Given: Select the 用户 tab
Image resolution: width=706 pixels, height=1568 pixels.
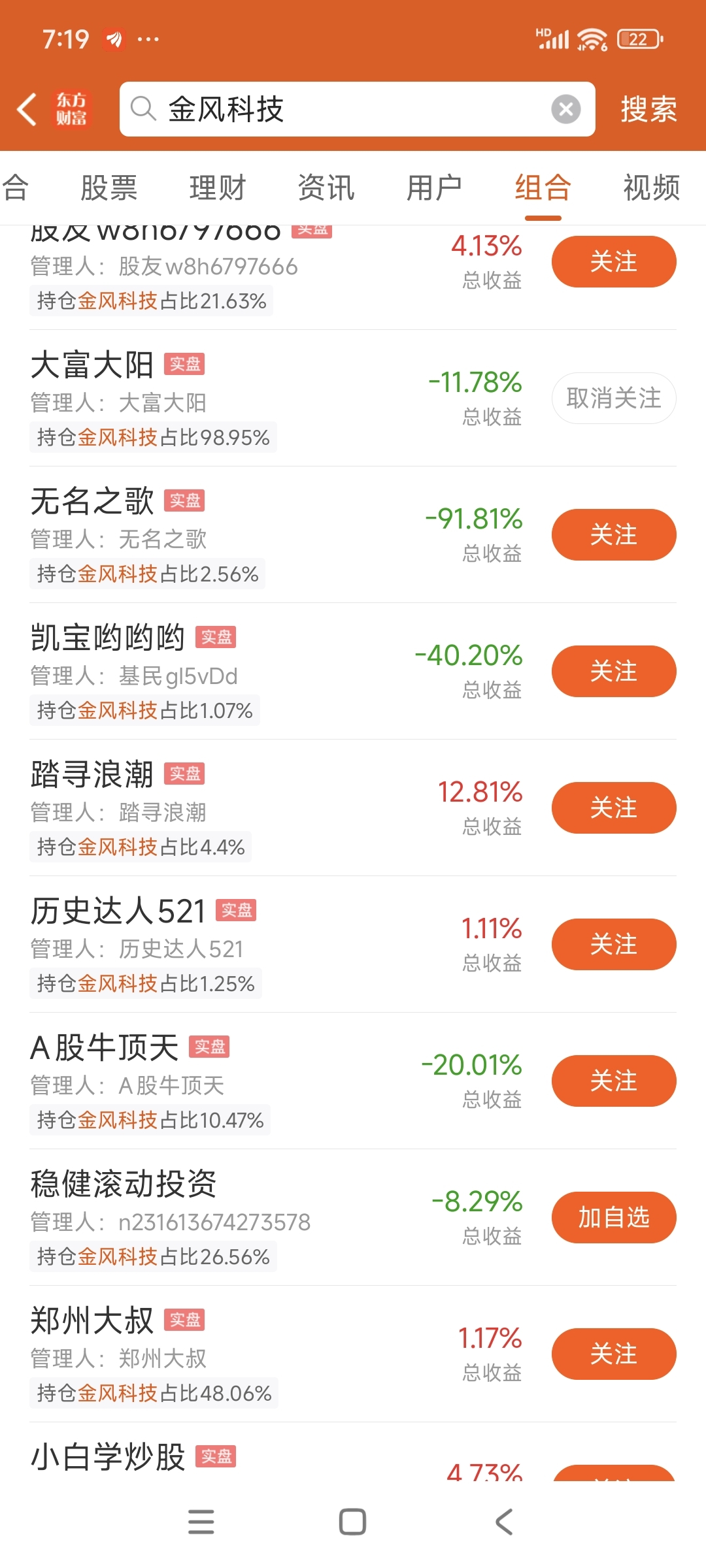Looking at the screenshot, I should (x=434, y=188).
